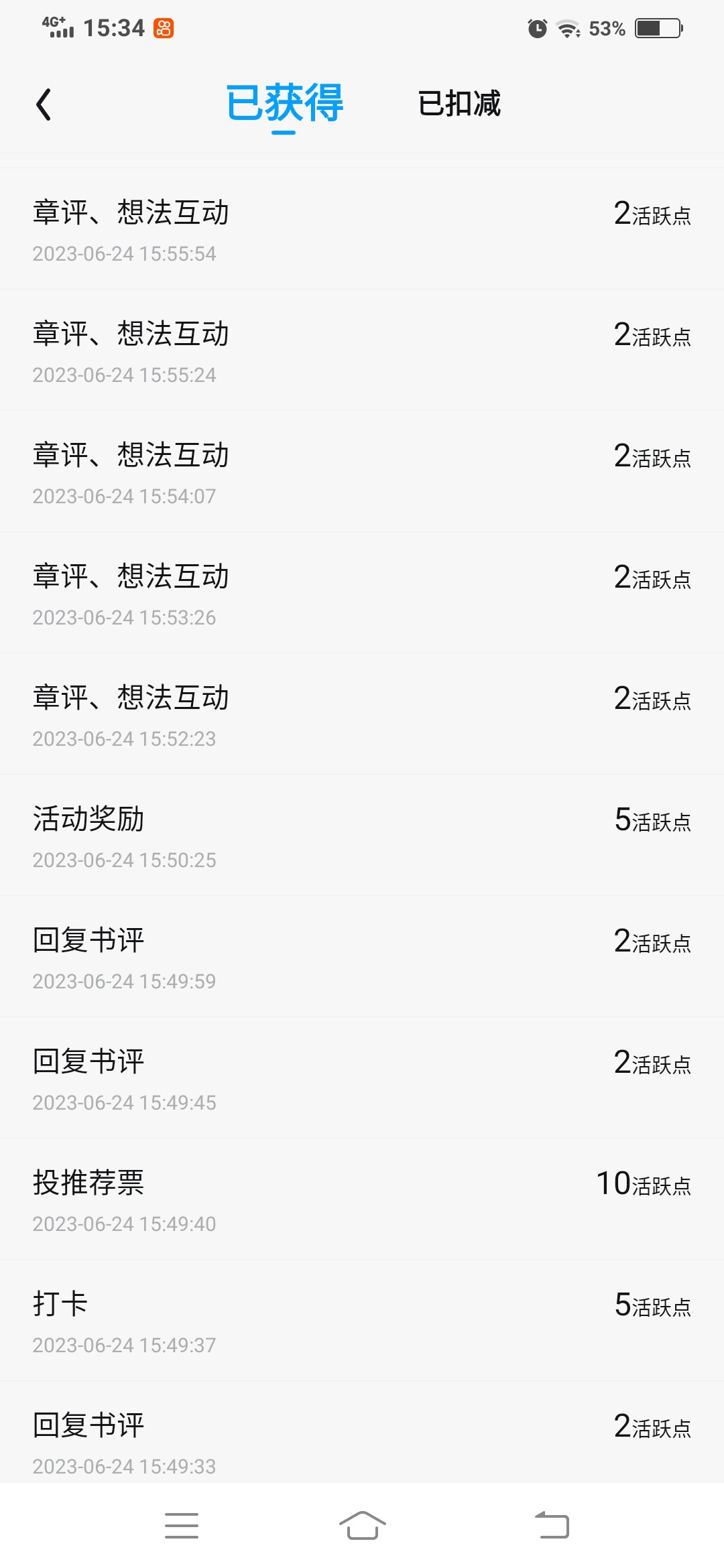
Task: Tap the system home button
Action: [362, 1525]
